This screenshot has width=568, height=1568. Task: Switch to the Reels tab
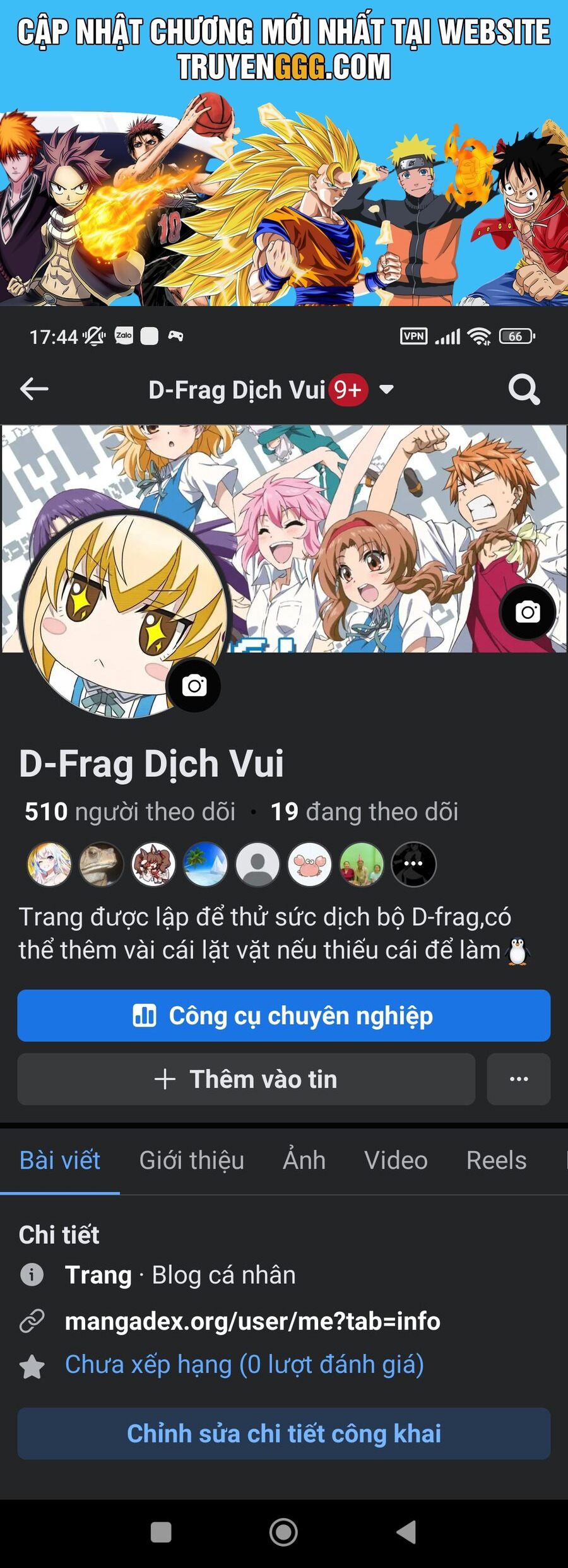coord(496,1160)
